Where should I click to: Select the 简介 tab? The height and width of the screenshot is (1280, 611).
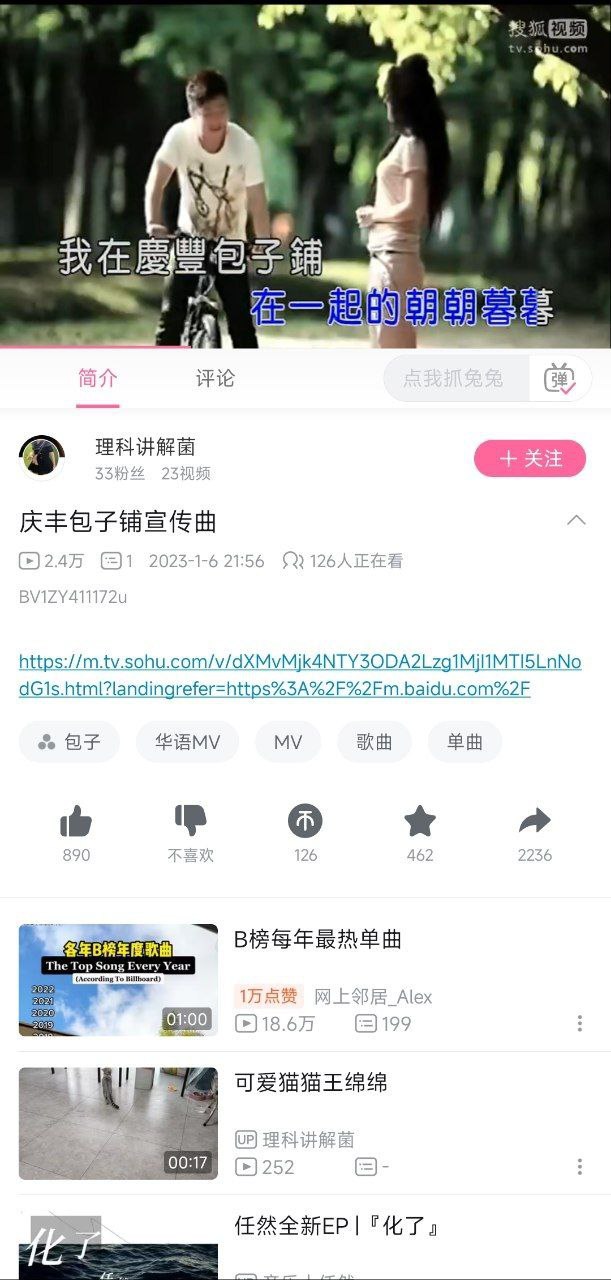tap(98, 378)
